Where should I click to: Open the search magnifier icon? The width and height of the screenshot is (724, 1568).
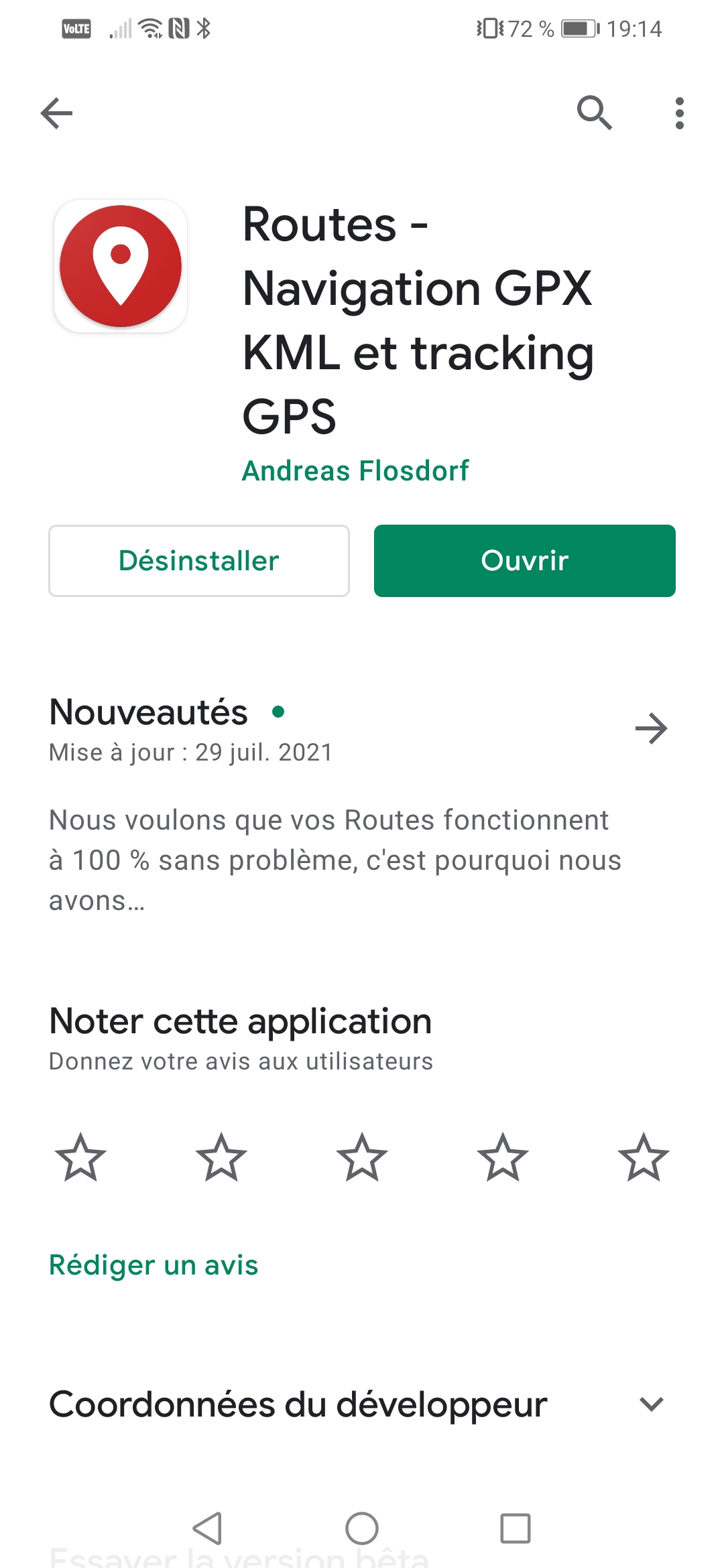595,113
